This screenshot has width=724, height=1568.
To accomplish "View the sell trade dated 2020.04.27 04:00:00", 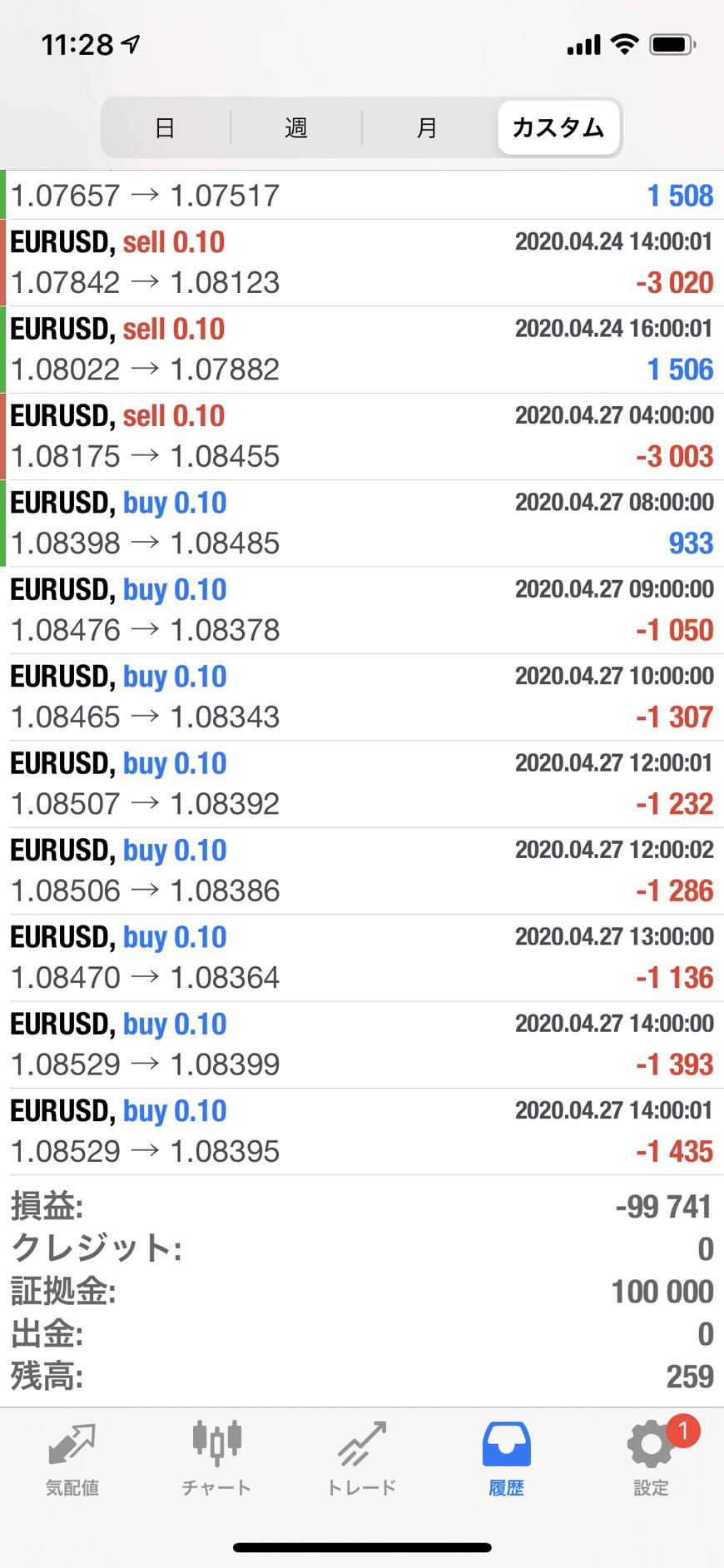I will 362,436.
